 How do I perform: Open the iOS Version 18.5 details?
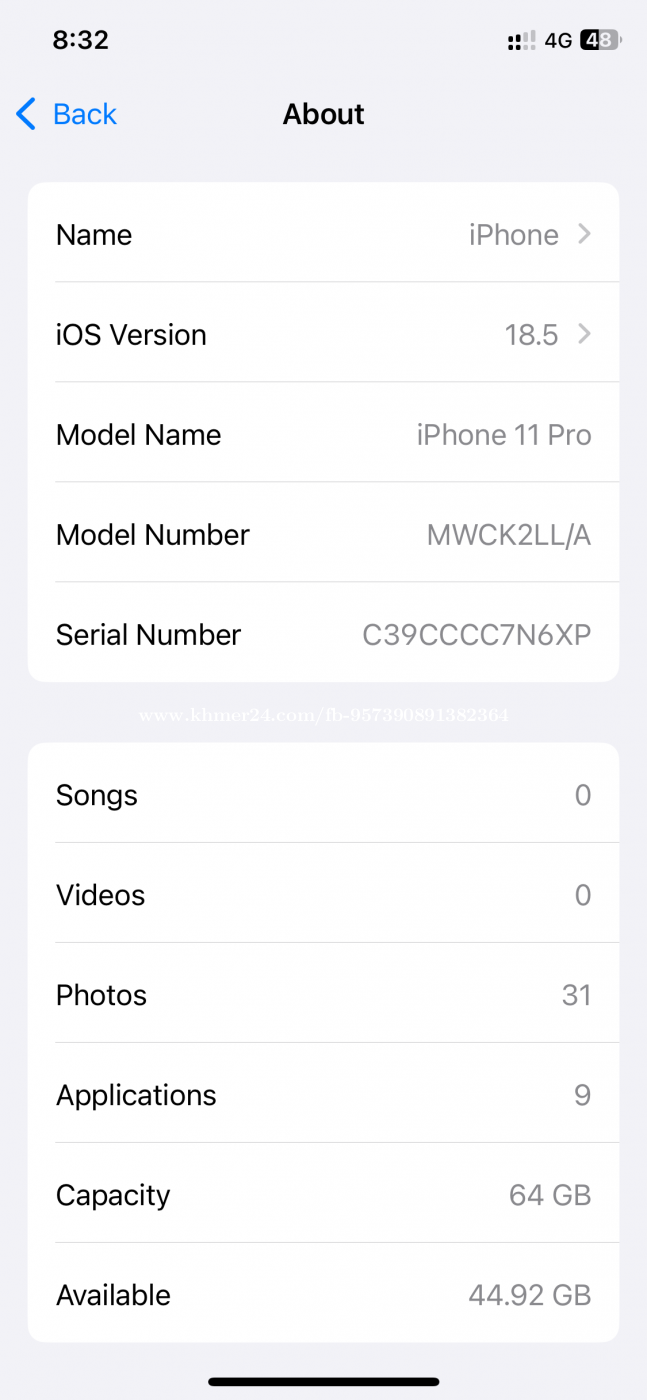[x=323, y=333]
